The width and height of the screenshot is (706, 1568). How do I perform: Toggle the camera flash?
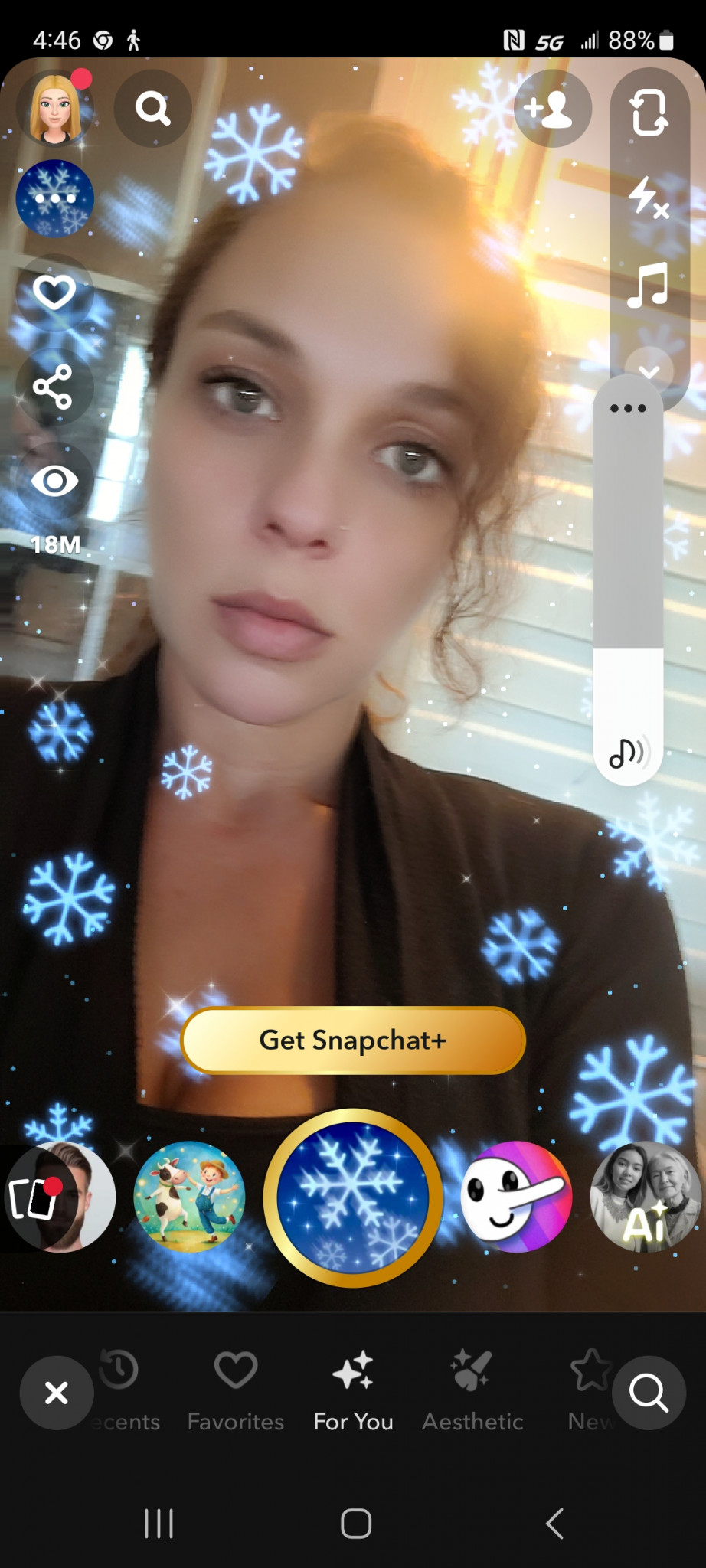click(648, 198)
